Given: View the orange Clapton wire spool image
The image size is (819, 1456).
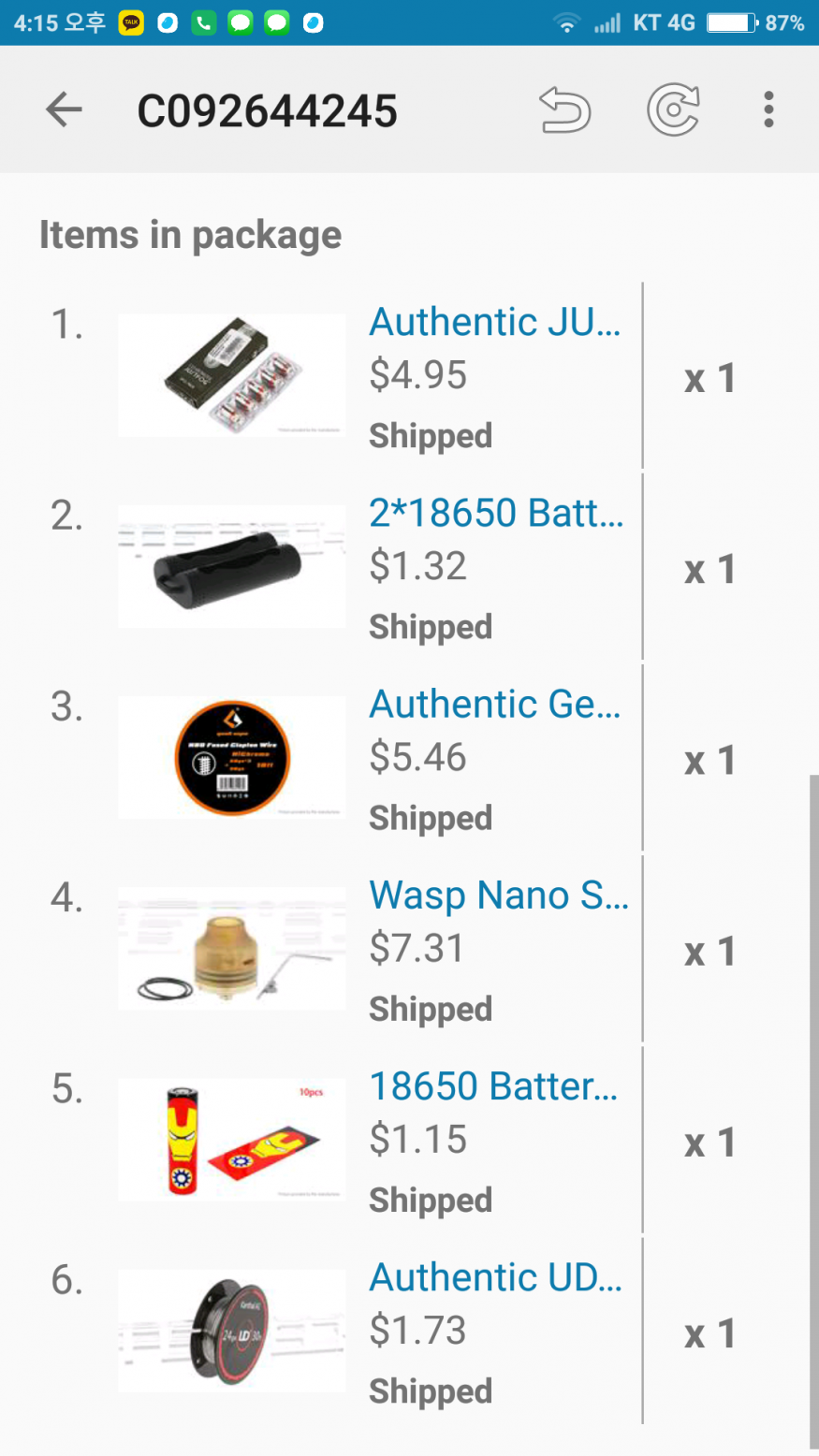Looking at the screenshot, I should 231,757.
